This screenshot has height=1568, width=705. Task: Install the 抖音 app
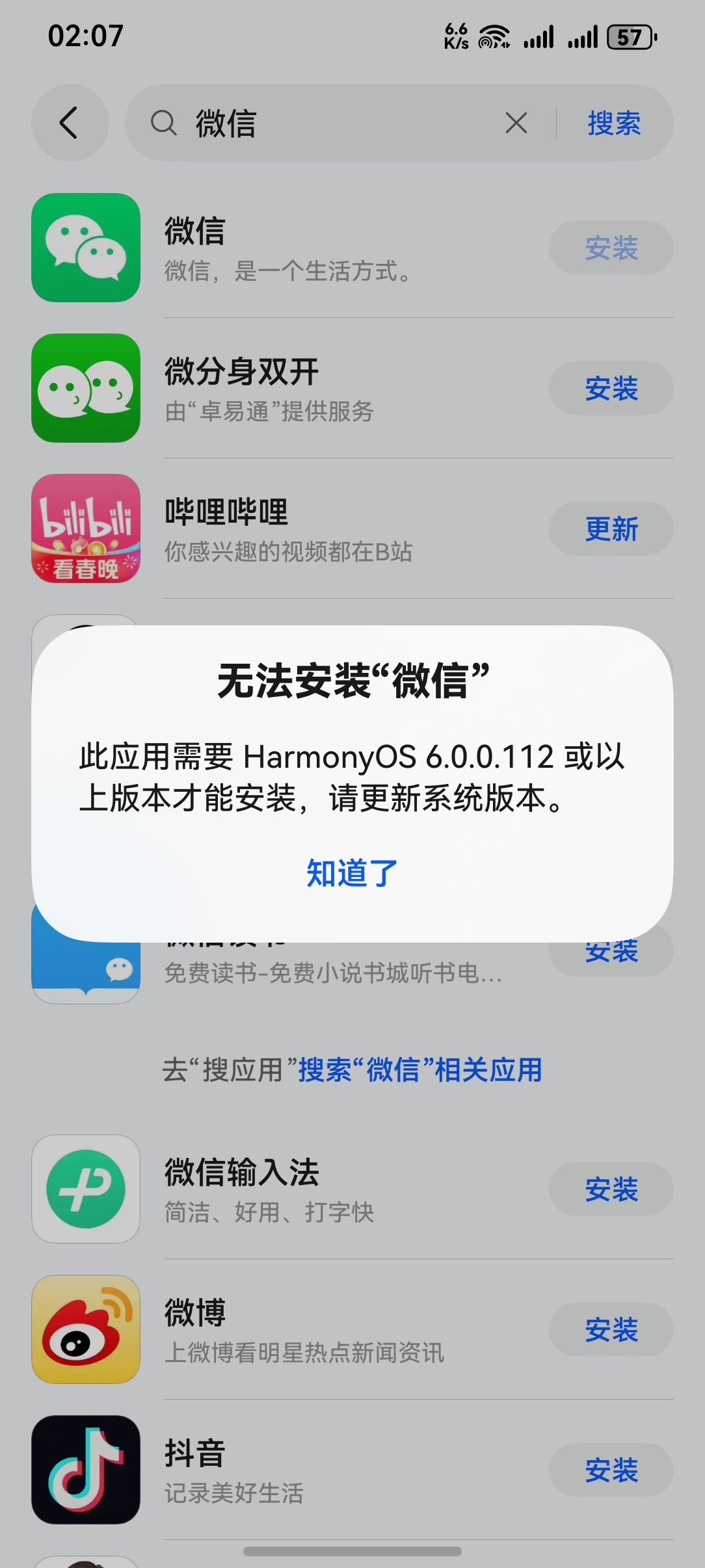[x=611, y=1470]
